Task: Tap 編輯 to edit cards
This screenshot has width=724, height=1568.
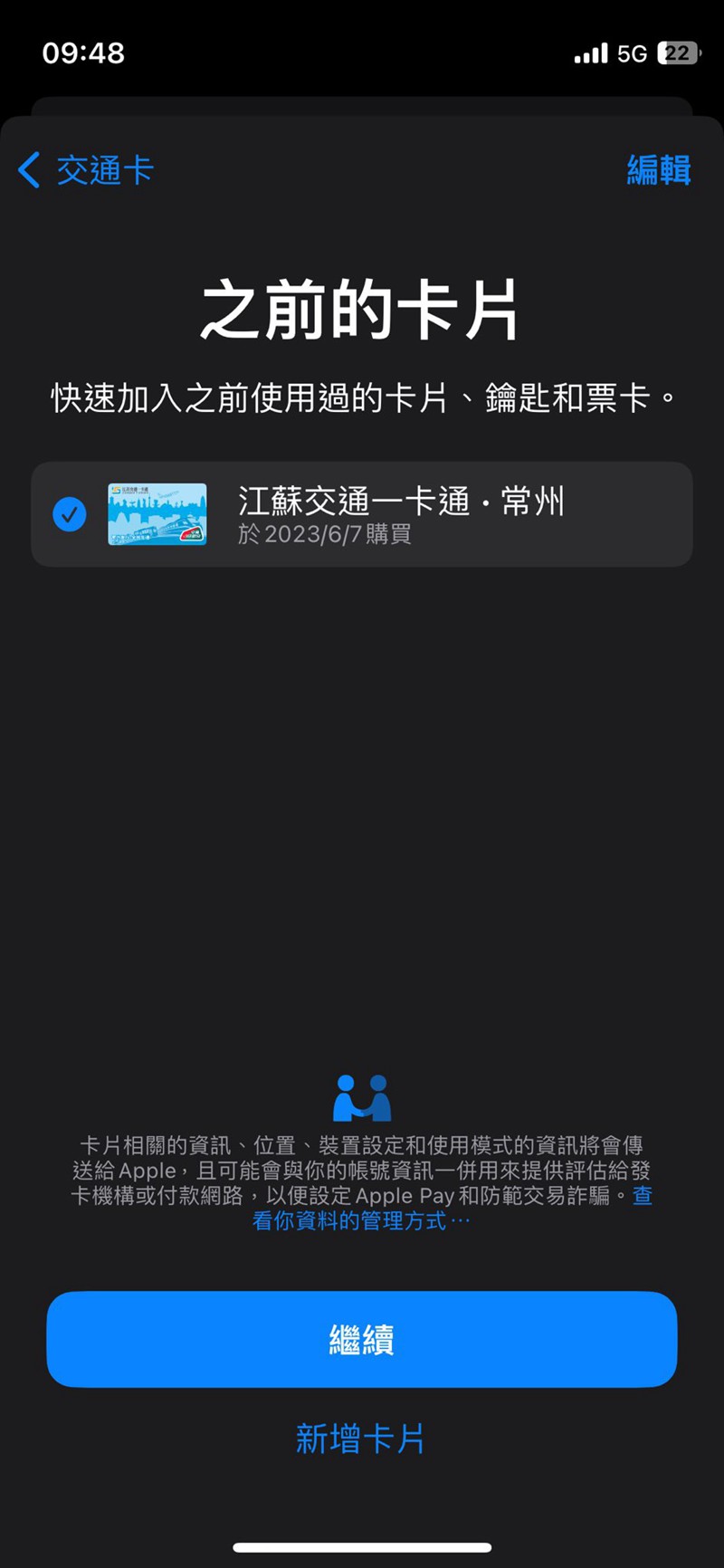Action: tap(658, 170)
